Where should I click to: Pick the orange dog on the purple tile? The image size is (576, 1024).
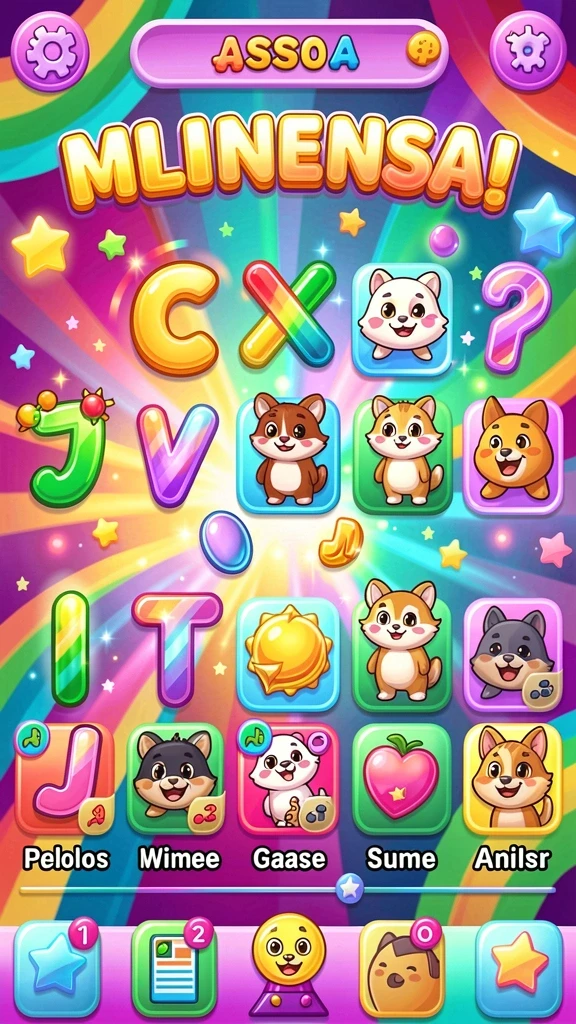(x=513, y=455)
